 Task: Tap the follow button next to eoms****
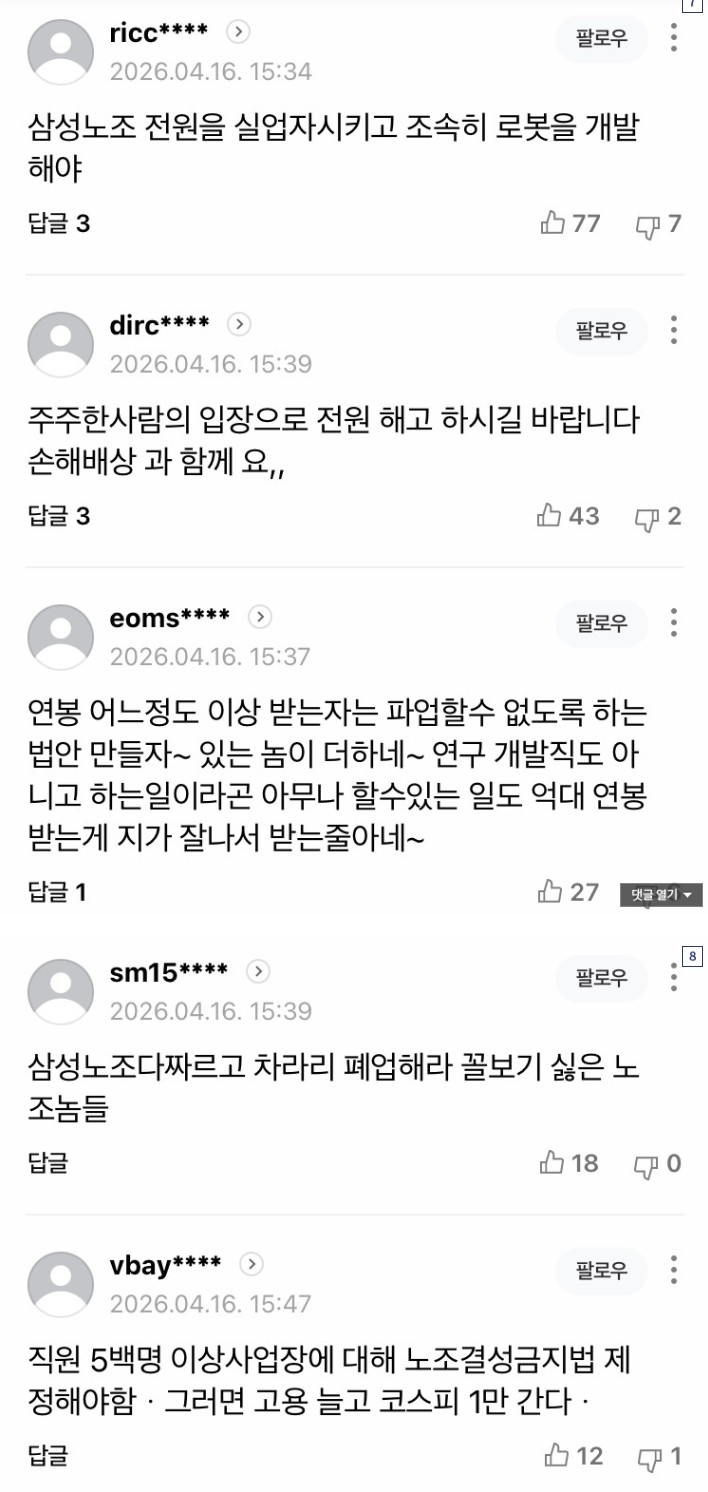[601, 624]
